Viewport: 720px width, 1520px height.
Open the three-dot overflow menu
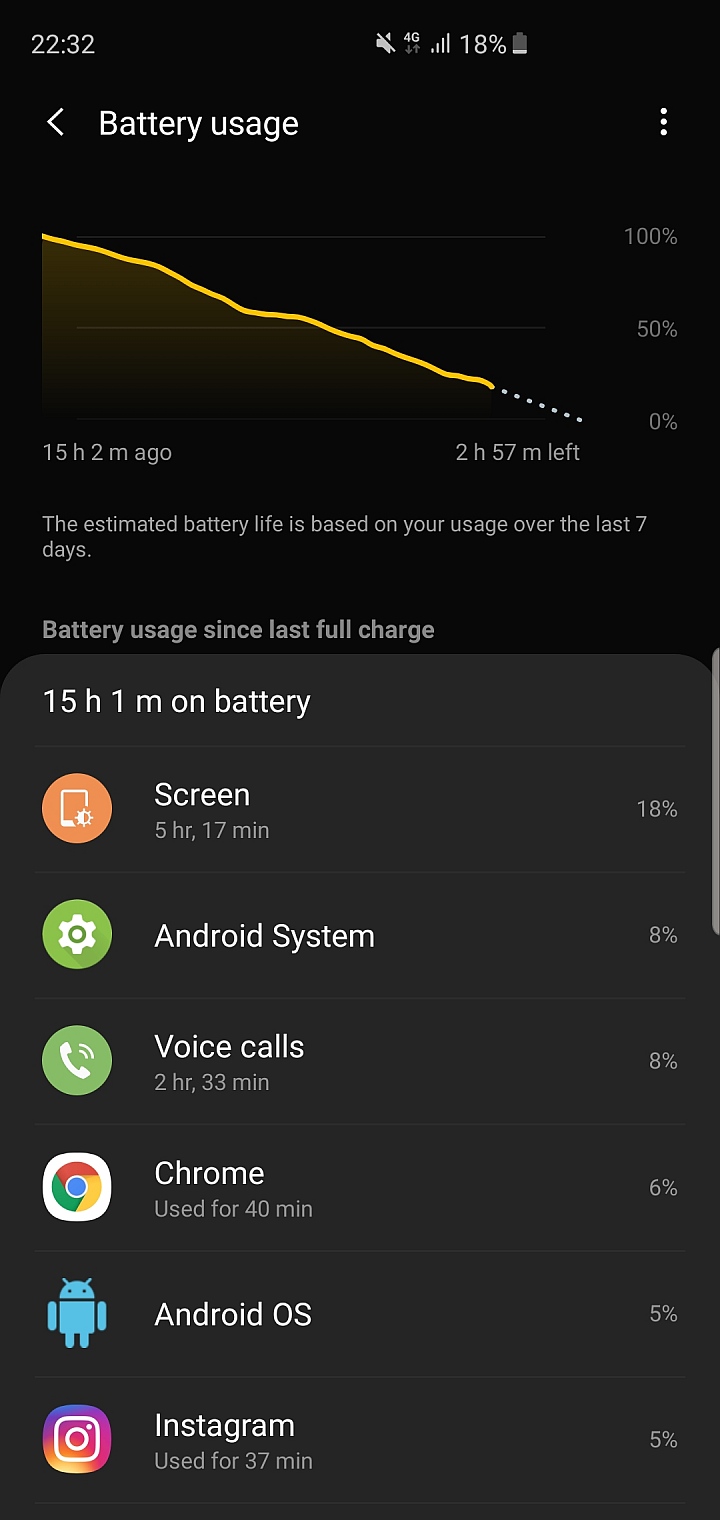tap(663, 123)
